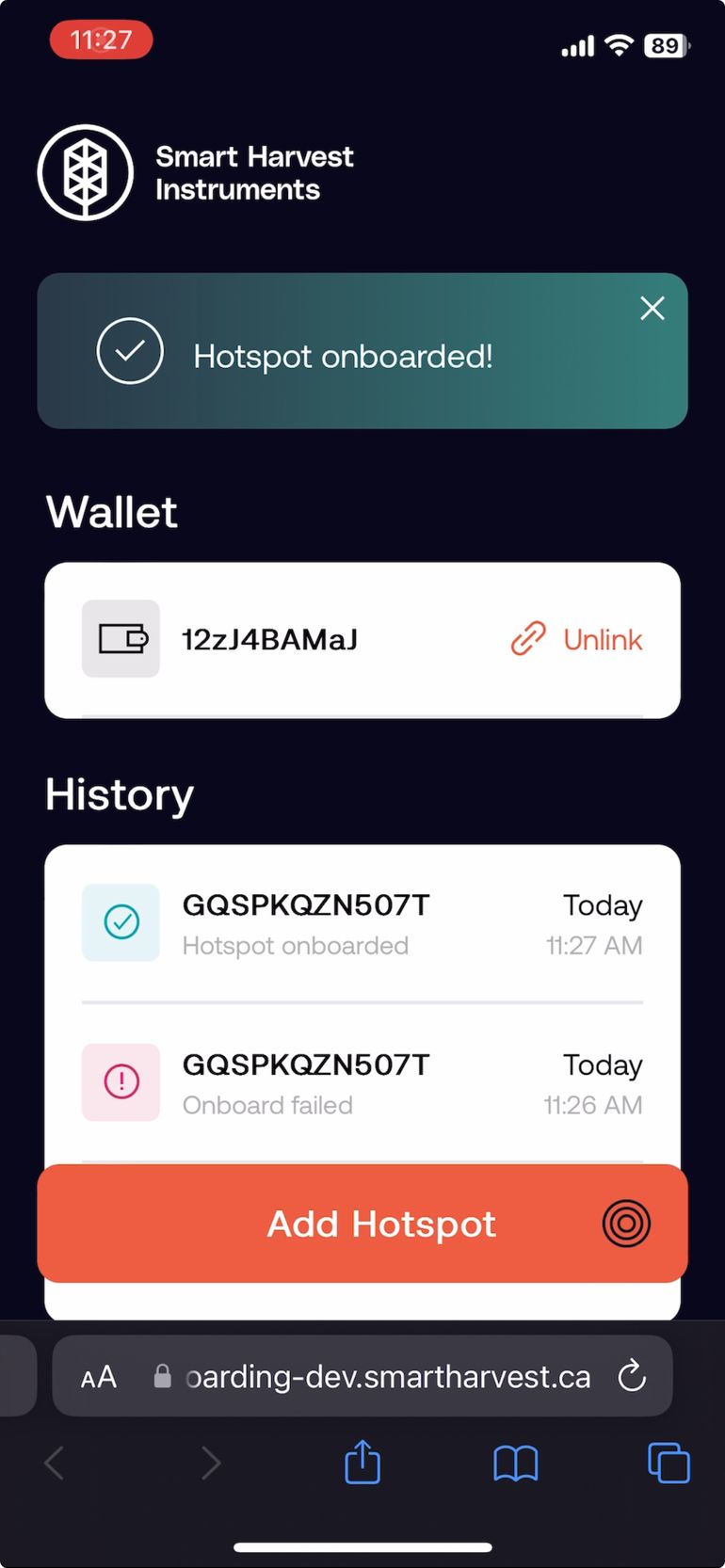Open Safari bookmarks
The height and width of the screenshot is (1568, 725).
(x=515, y=1464)
